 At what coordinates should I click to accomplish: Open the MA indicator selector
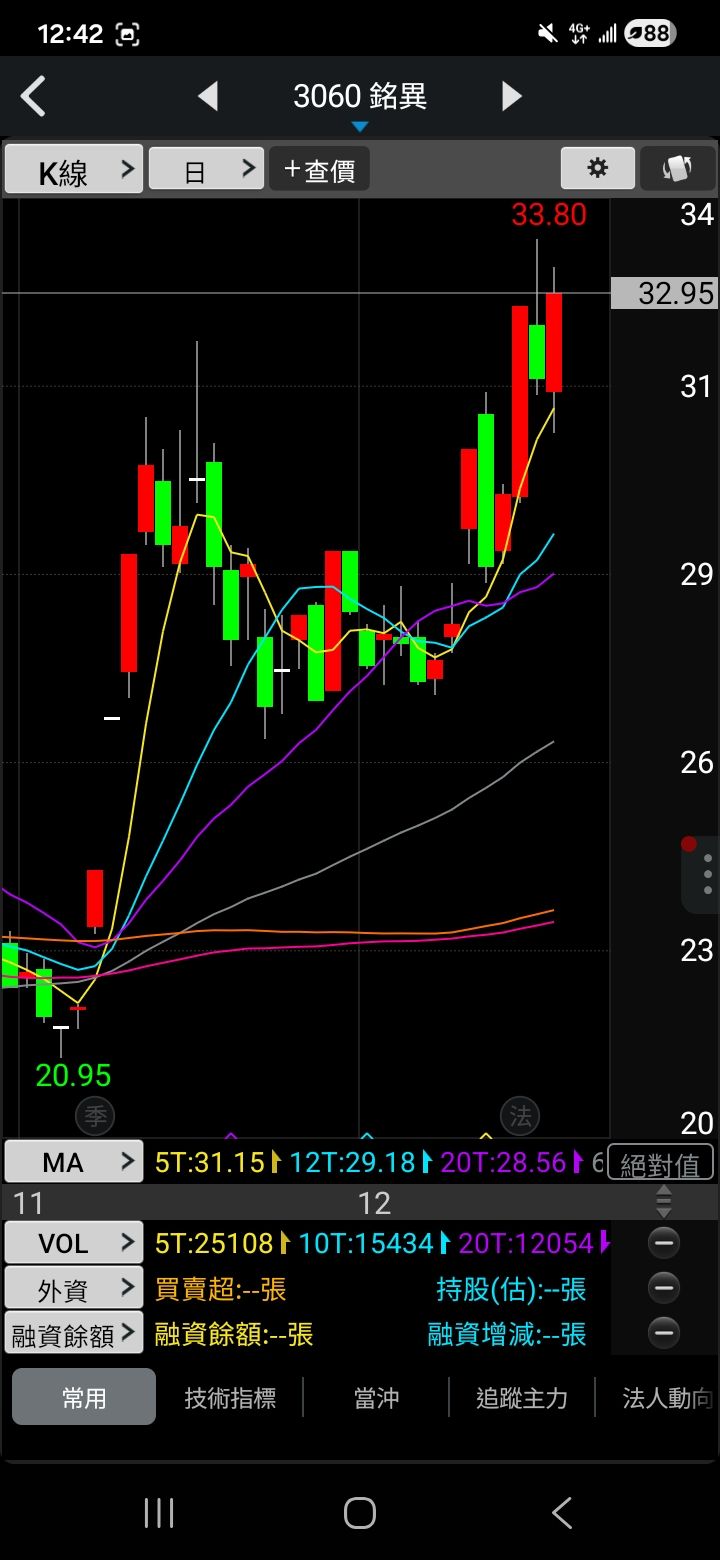pyautogui.click(x=74, y=1162)
